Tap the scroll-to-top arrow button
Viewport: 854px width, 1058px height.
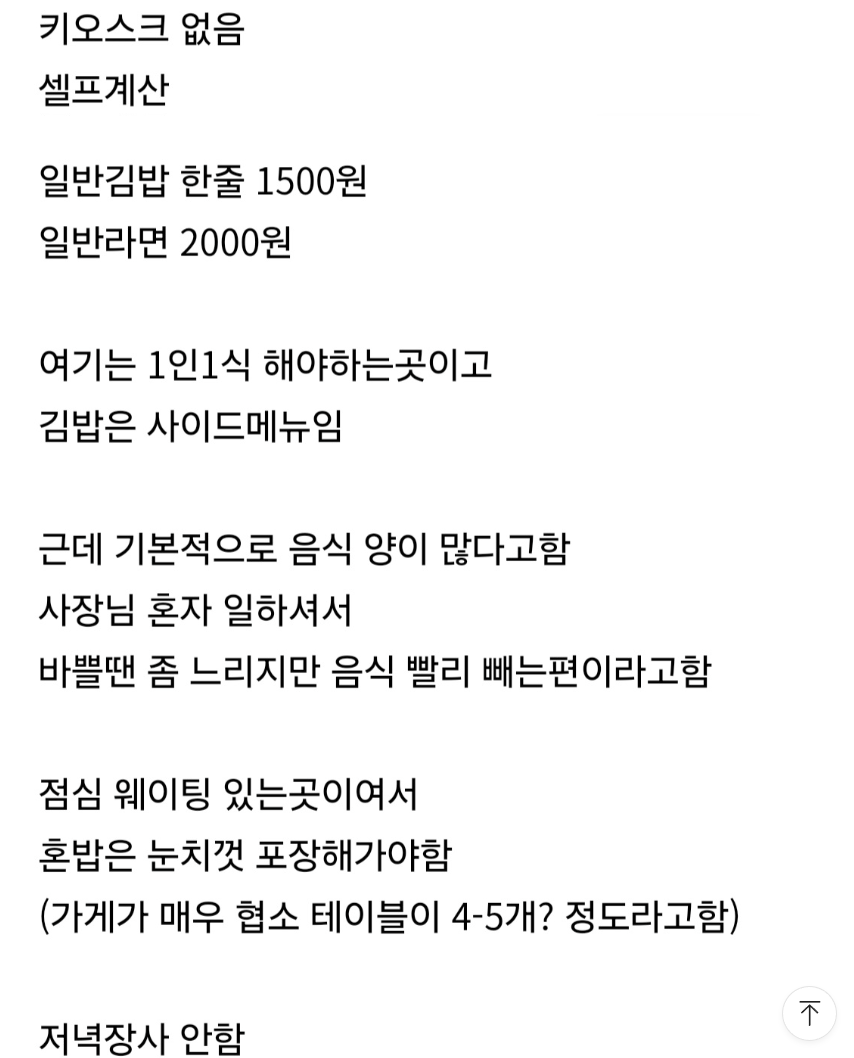[x=809, y=1013]
